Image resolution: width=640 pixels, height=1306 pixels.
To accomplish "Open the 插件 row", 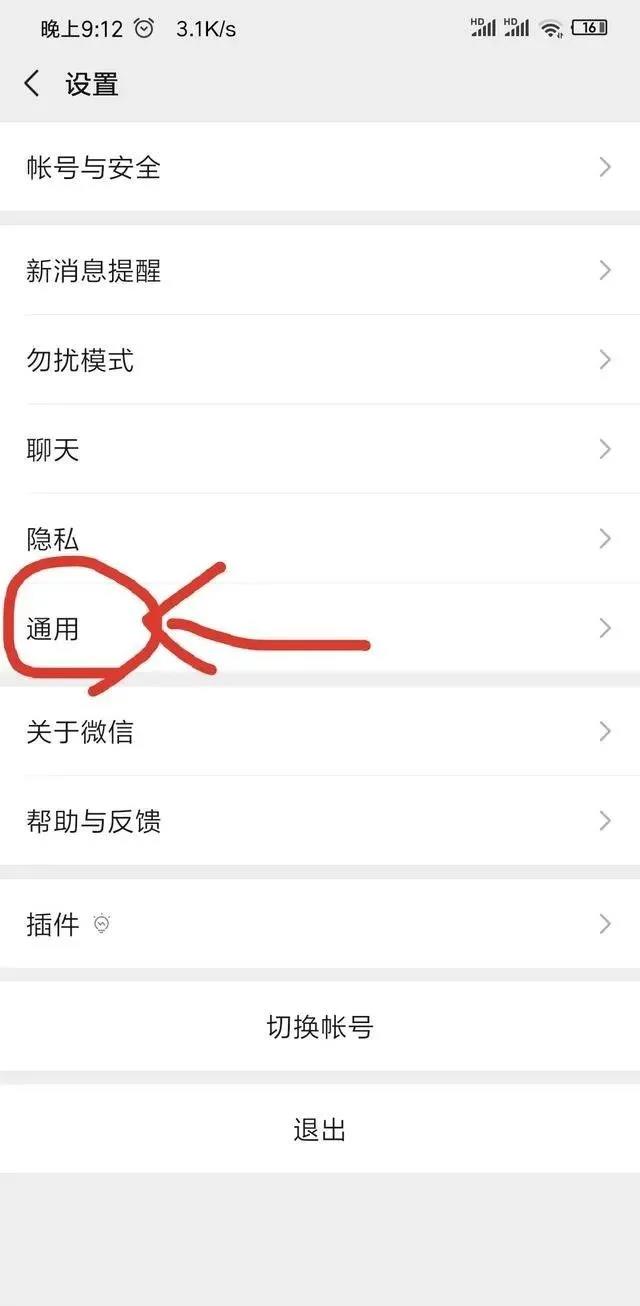I will pos(320,924).
